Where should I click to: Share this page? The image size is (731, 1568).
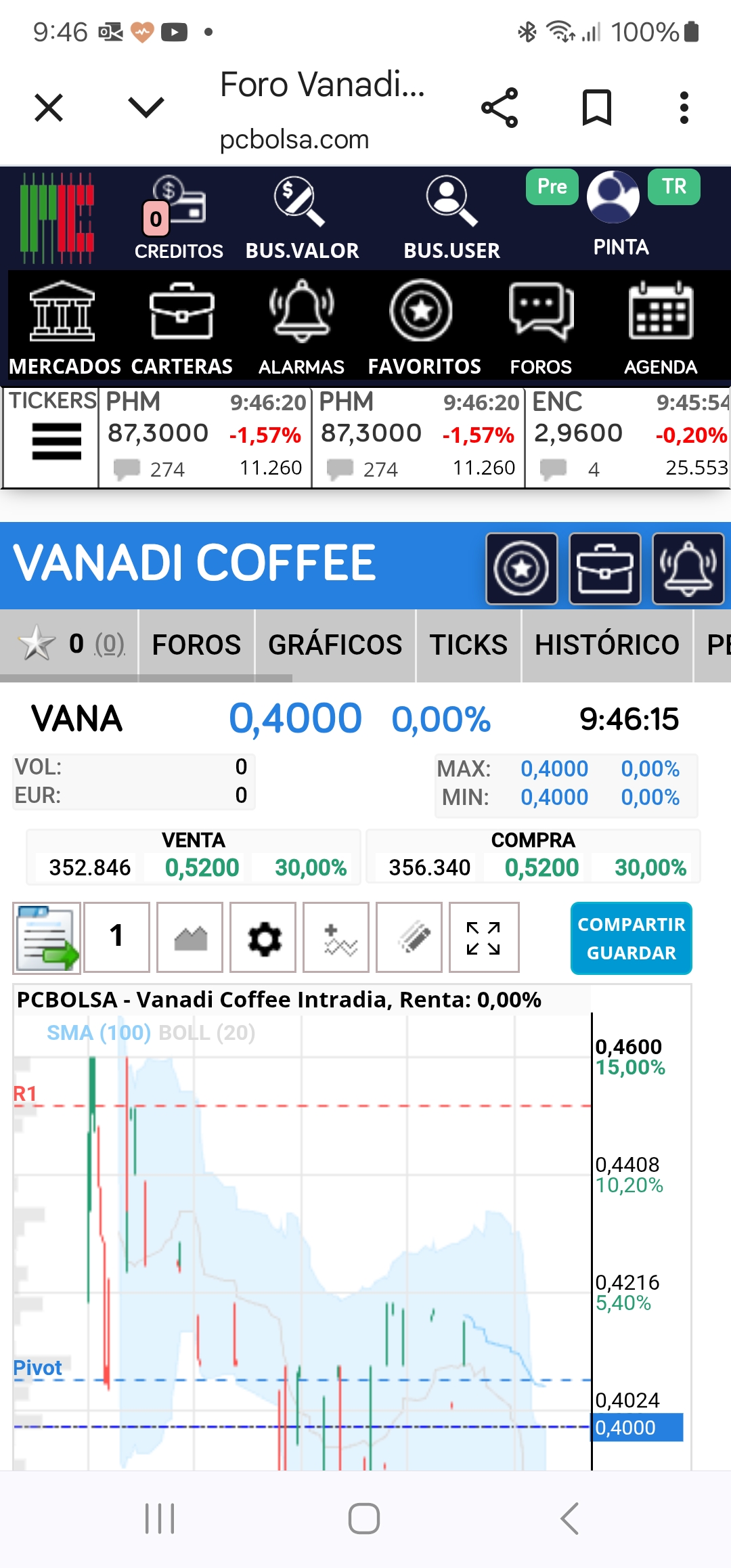[x=500, y=108]
